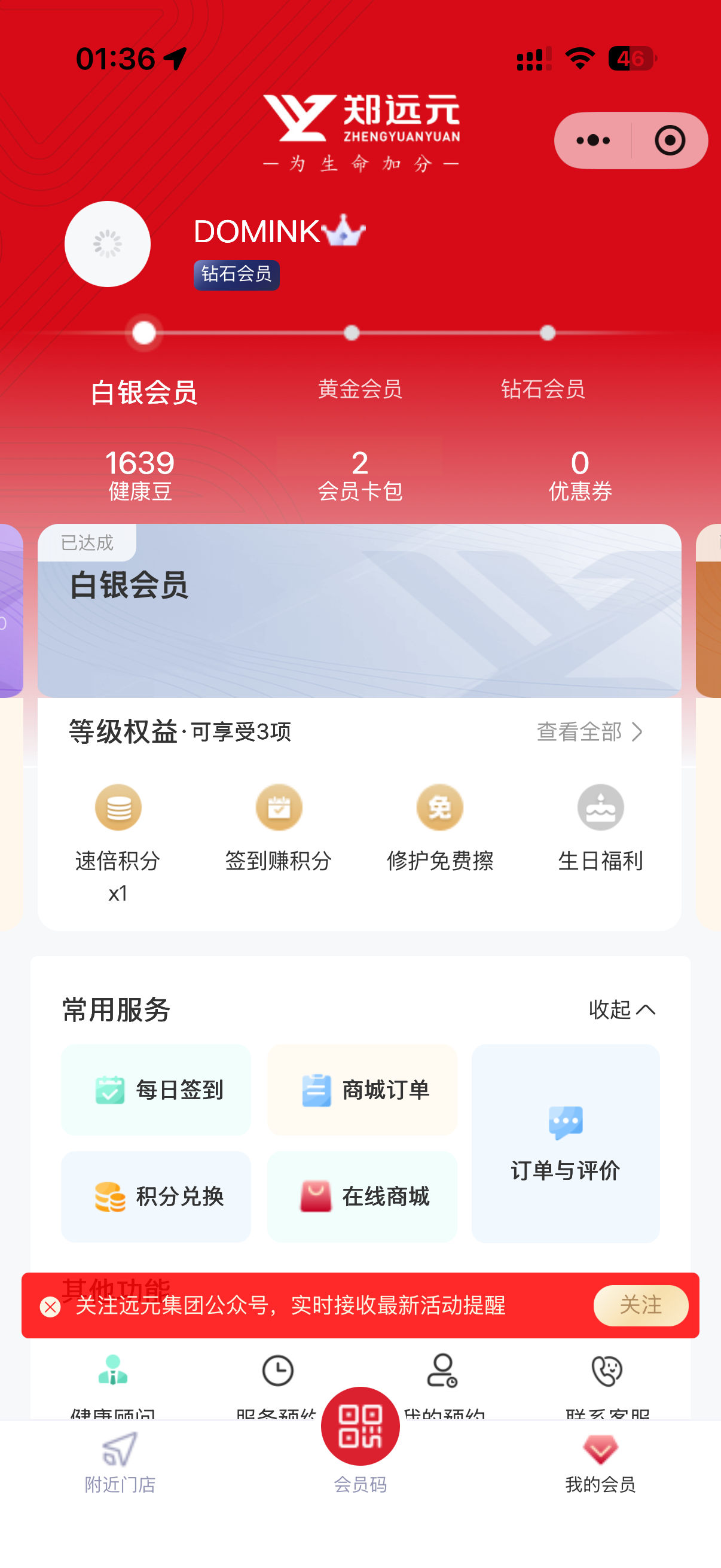Screen dimensions: 721x1568
Task: Open the 生日福利 birthday benefit icon
Action: click(x=600, y=825)
